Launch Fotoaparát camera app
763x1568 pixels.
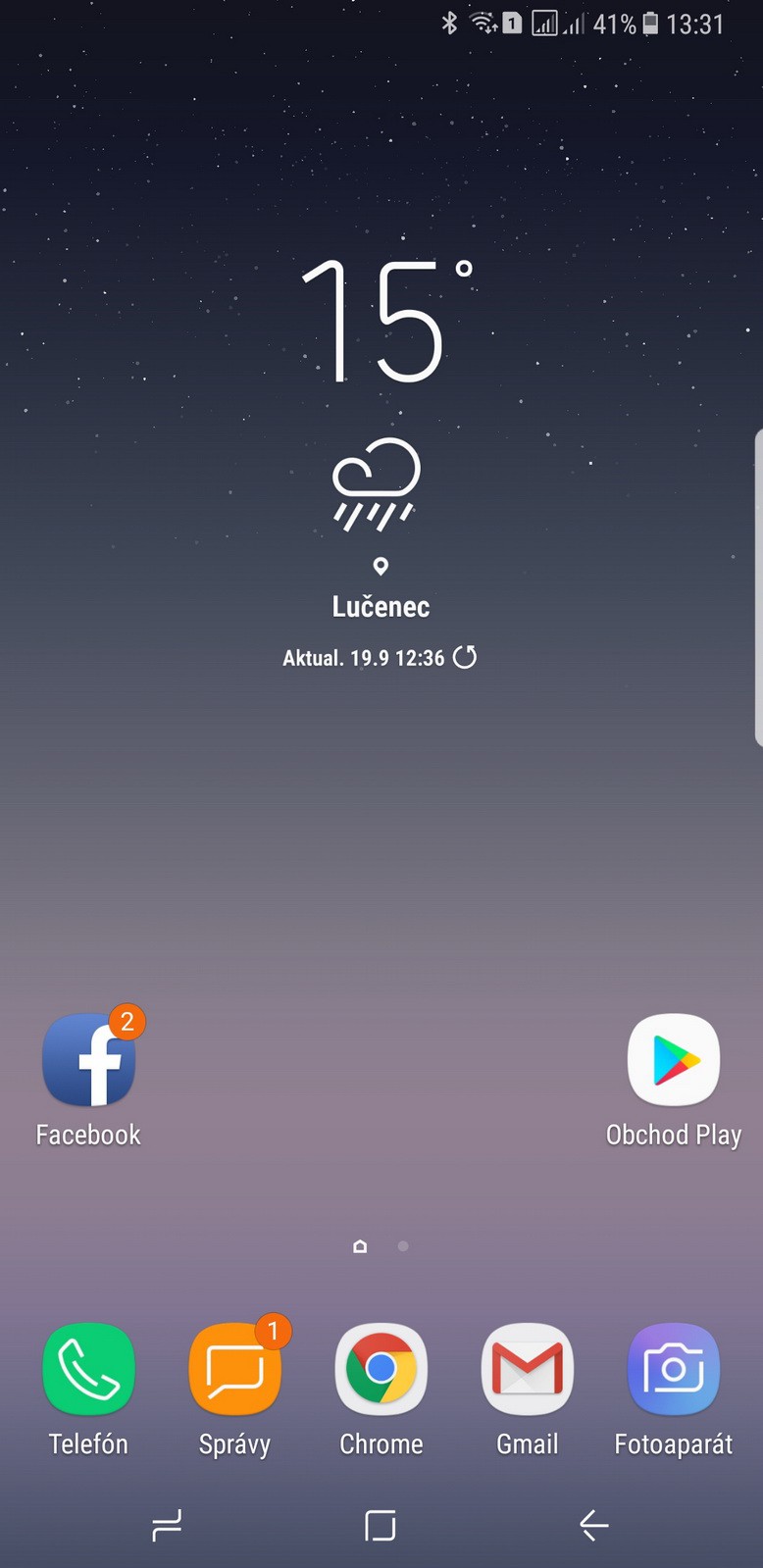pos(673,1370)
